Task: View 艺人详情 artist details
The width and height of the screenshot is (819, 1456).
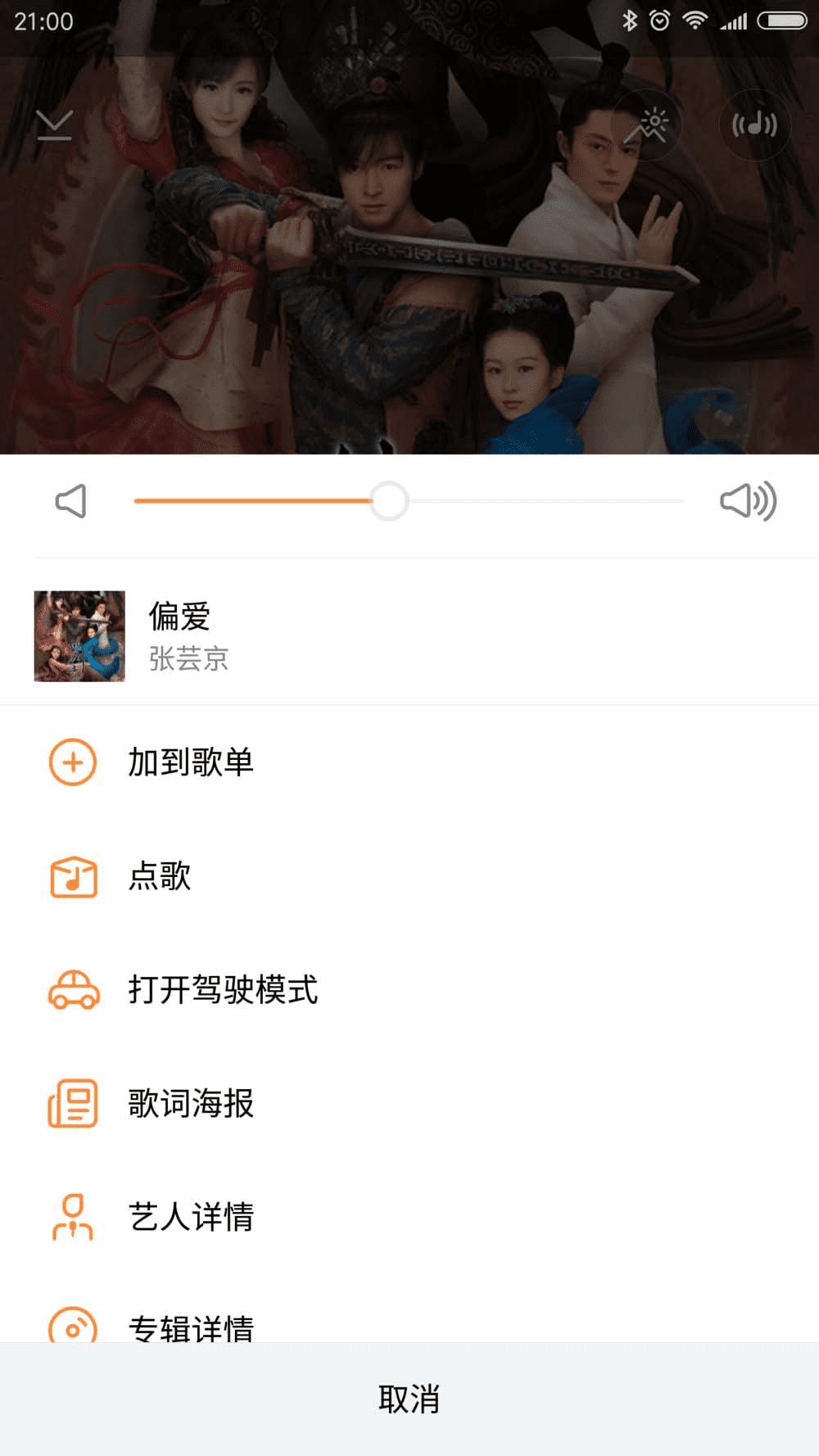Action: [x=190, y=1217]
